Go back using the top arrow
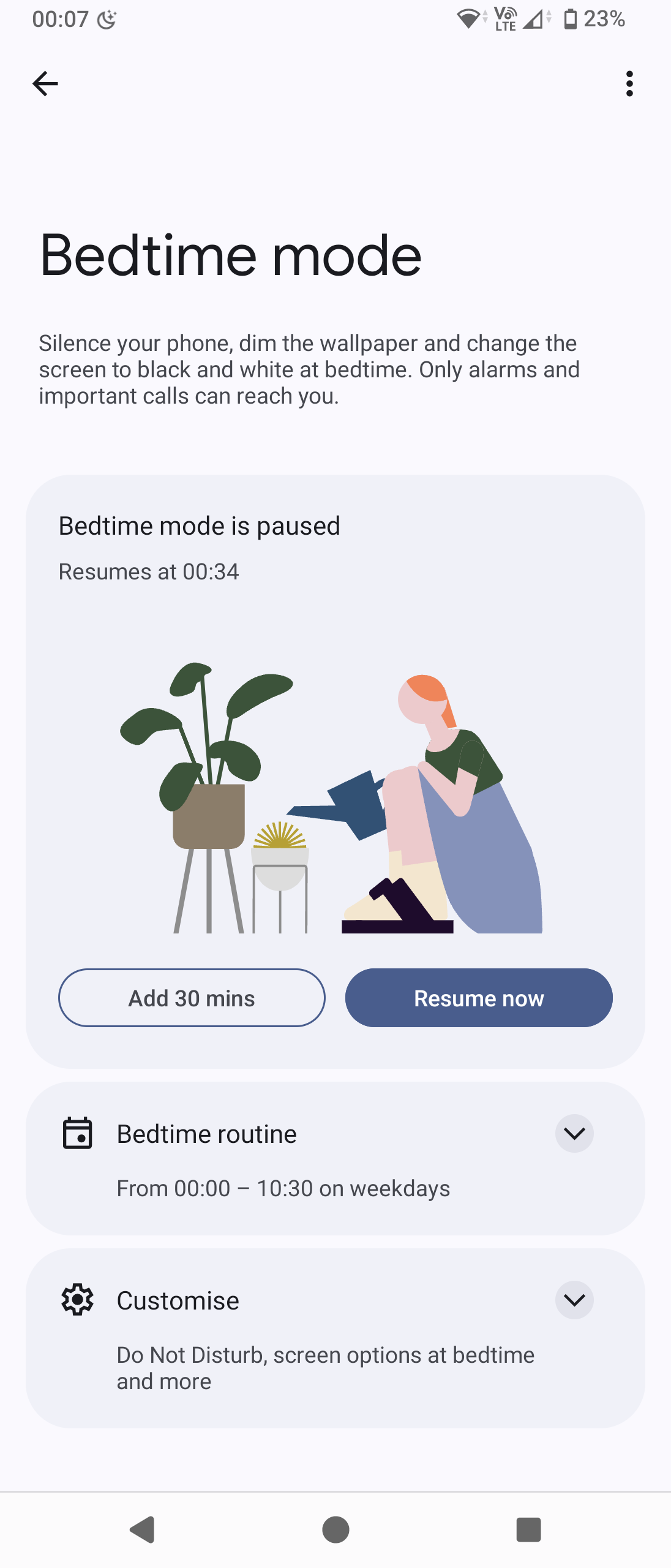 tap(45, 84)
